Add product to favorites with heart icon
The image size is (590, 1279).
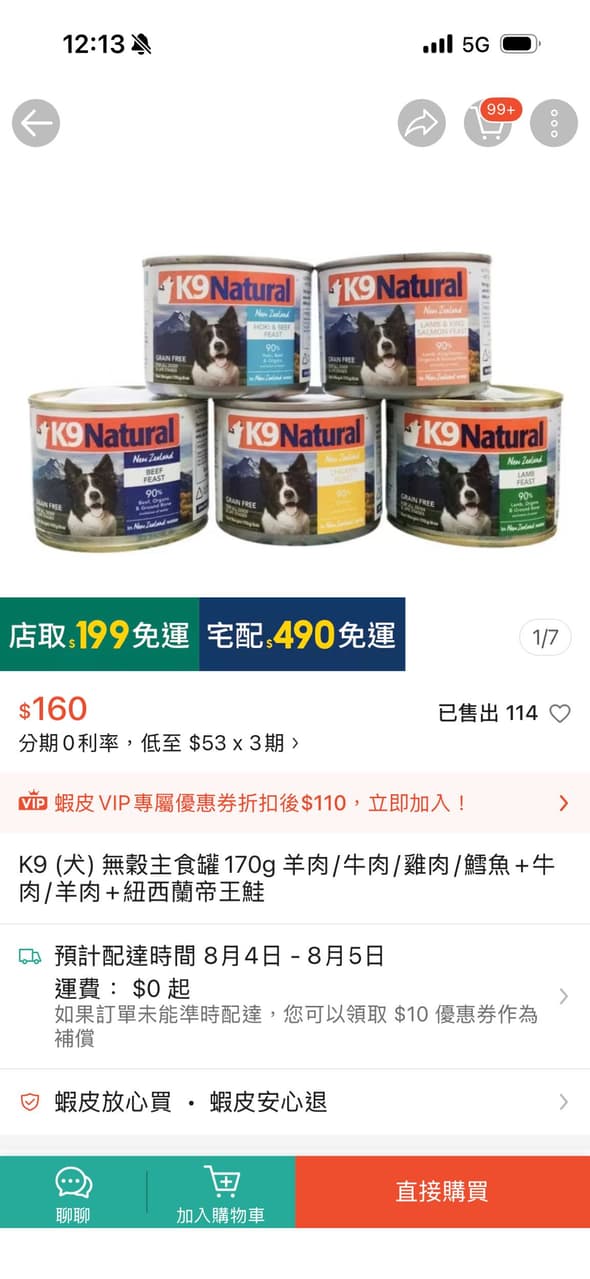coord(560,713)
